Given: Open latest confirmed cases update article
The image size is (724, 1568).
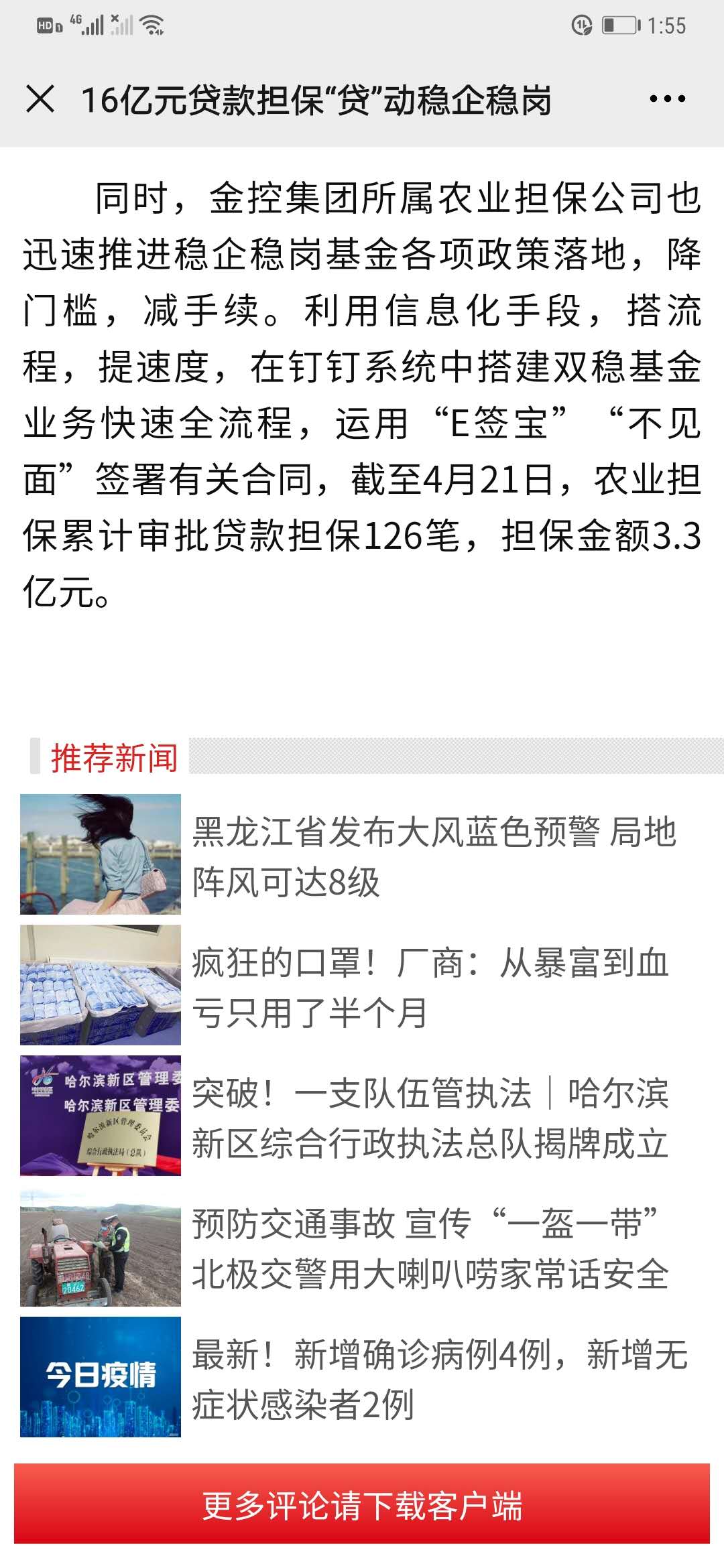Looking at the screenshot, I should [x=439, y=1378].
